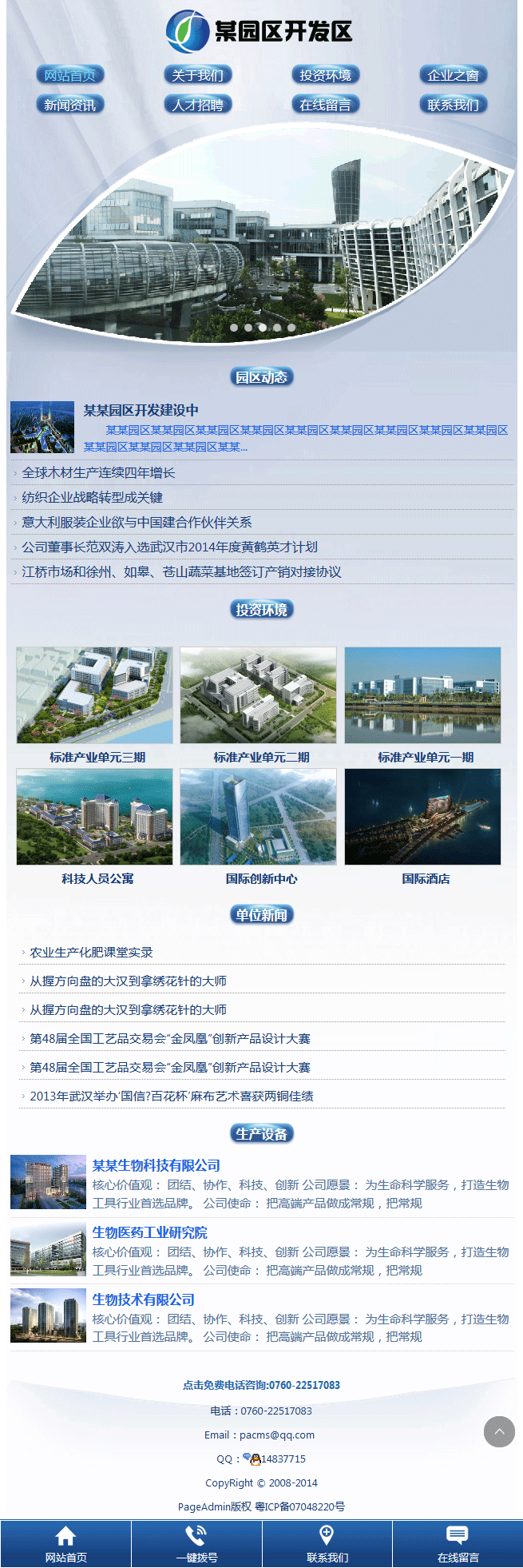
Task: Open the 关于我们 nav button
Action: pyautogui.click(x=198, y=75)
